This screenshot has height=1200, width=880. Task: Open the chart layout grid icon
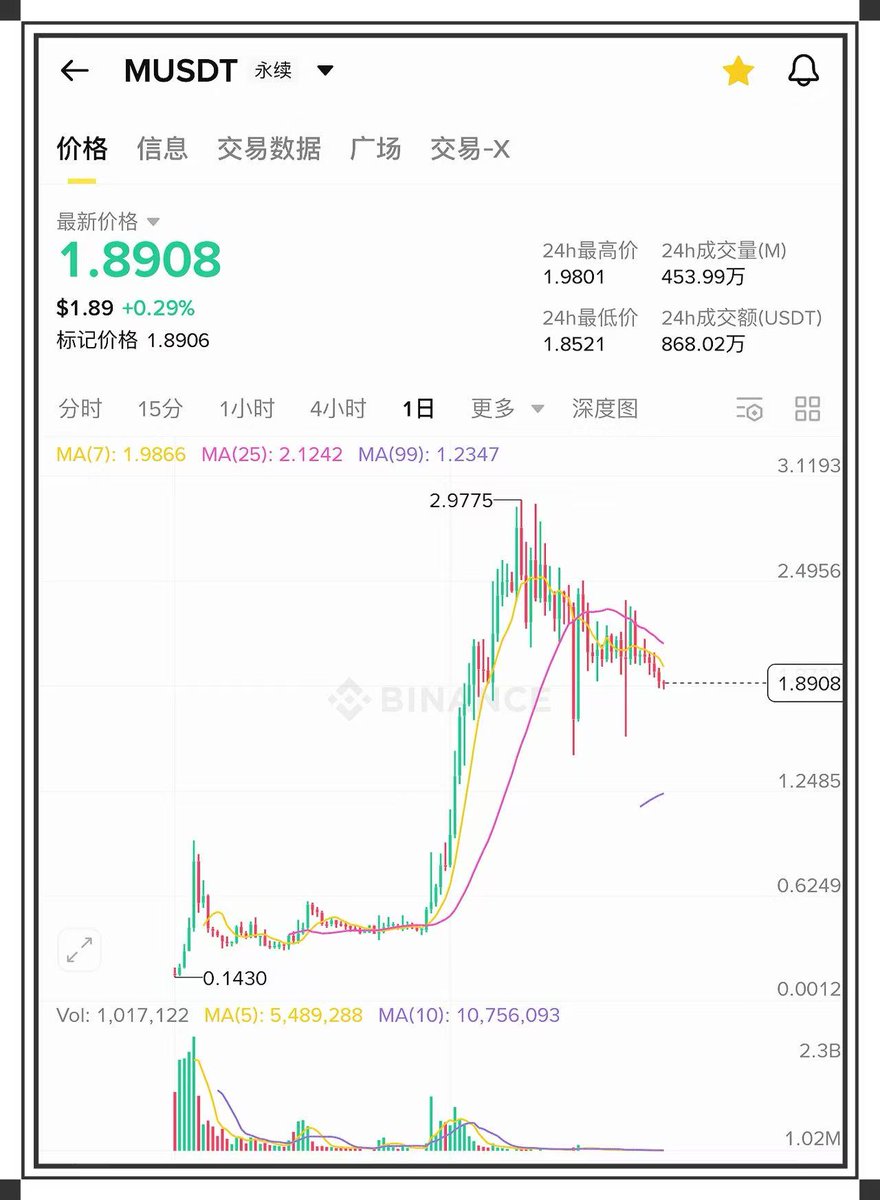807,408
